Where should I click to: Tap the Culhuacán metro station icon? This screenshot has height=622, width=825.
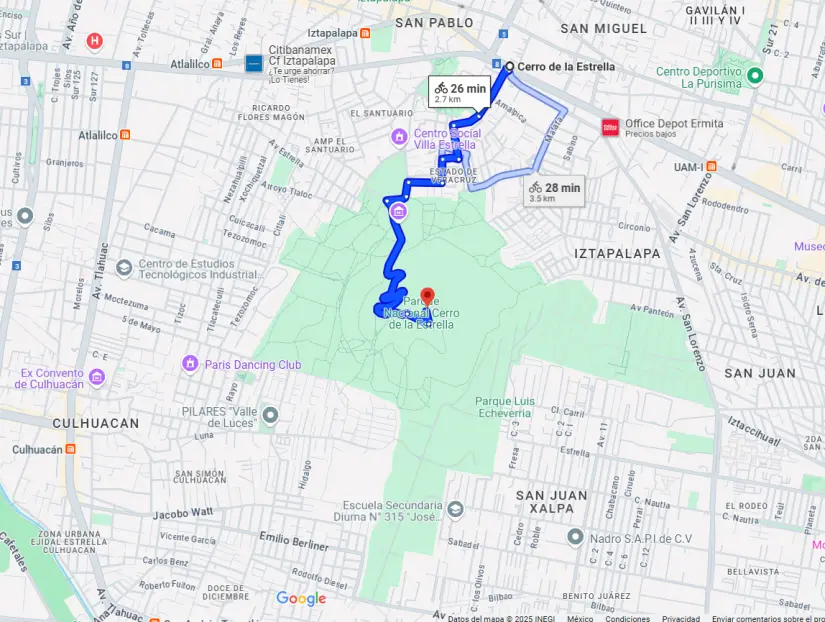(71, 449)
